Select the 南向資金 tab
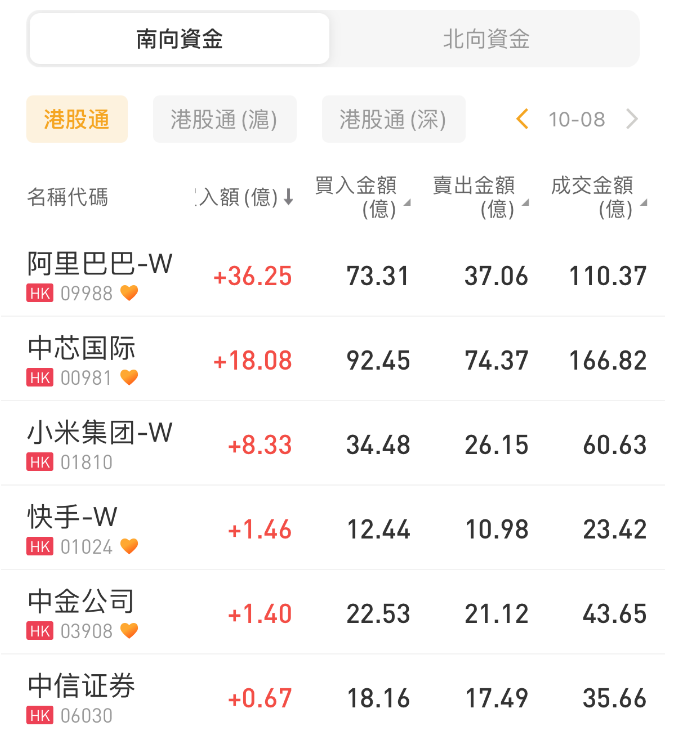 pos(180,39)
